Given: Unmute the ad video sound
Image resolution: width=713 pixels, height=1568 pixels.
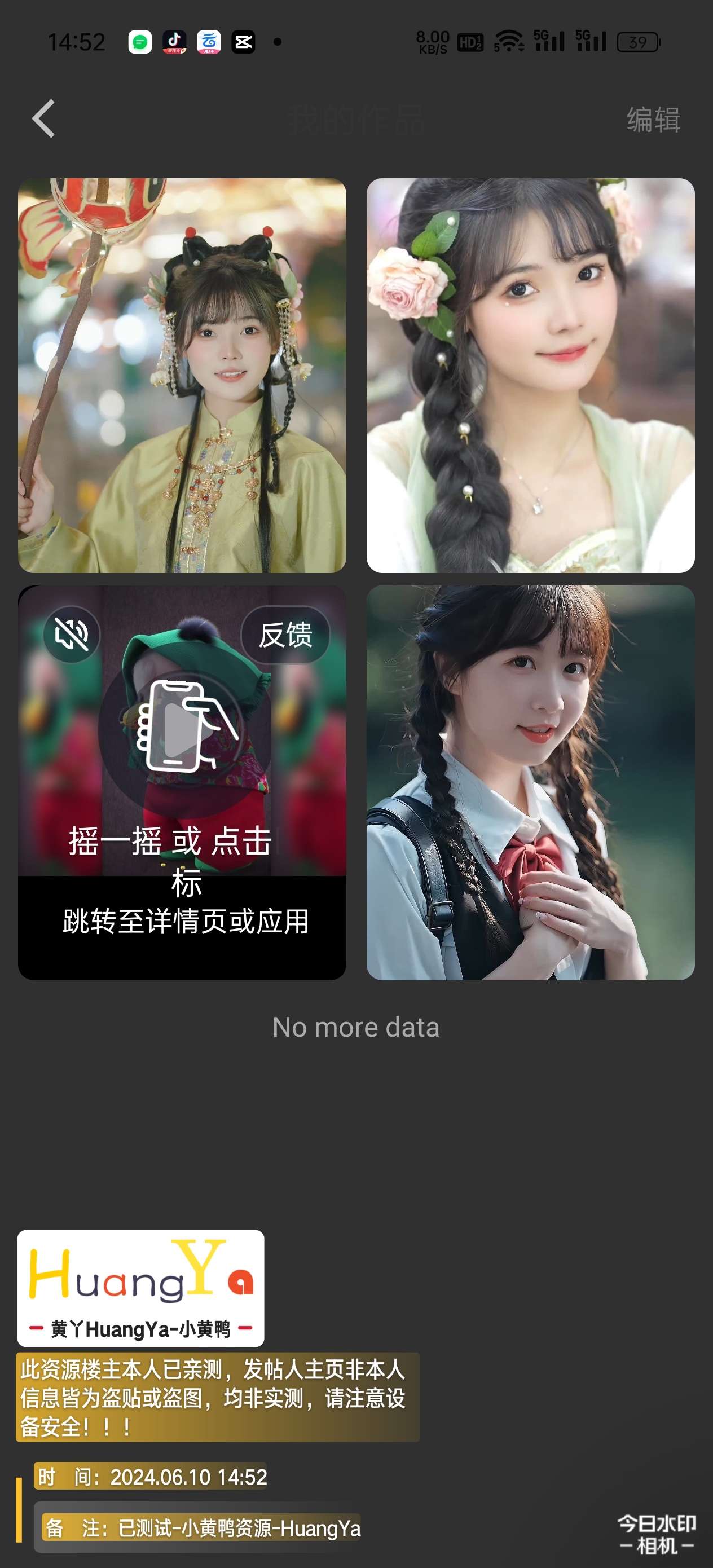Looking at the screenshot, I should (72, 635).
